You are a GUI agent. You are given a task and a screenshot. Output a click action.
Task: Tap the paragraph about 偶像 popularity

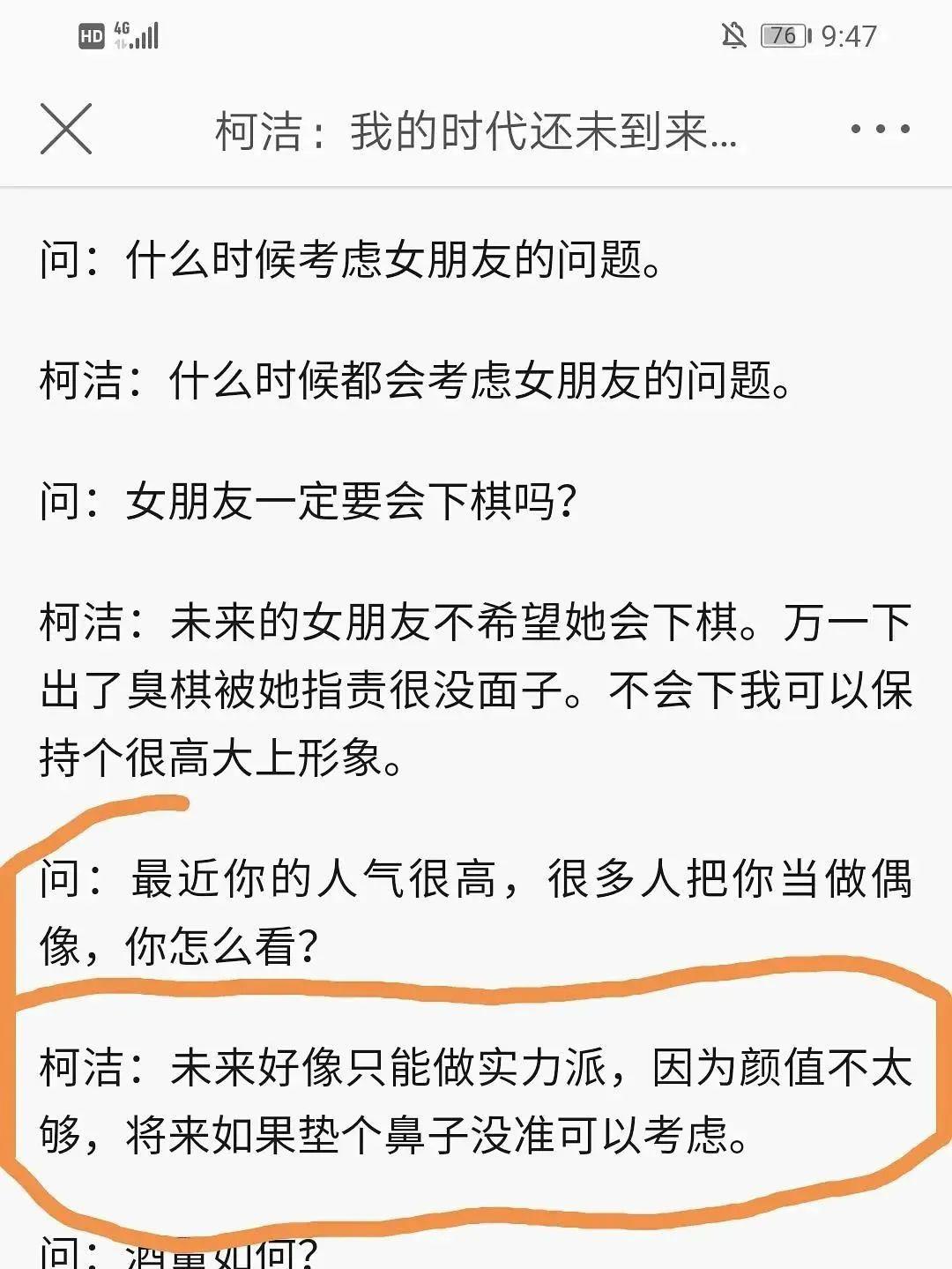(x=476, y=904)
